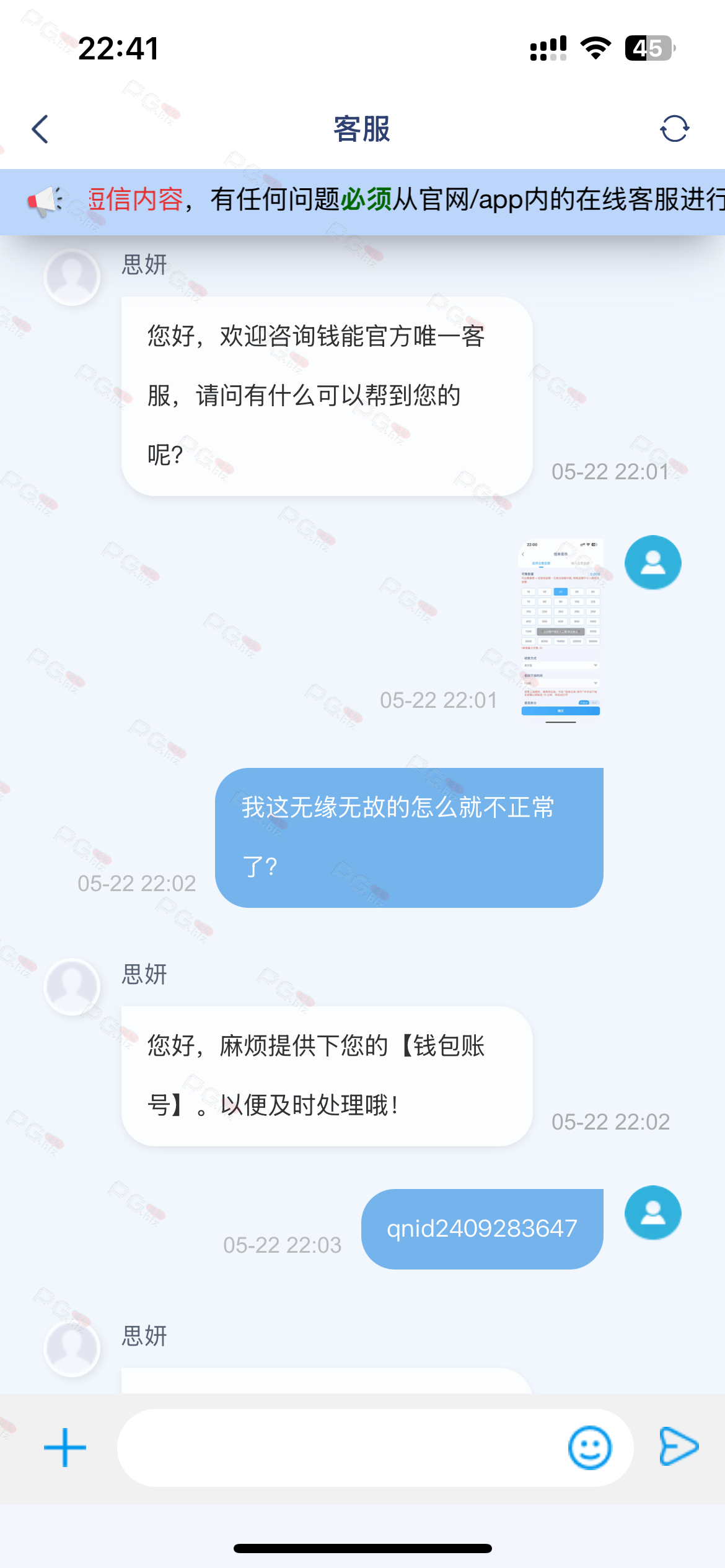
Task: Open the emoji picker
Action: [x=590, y=1447]
